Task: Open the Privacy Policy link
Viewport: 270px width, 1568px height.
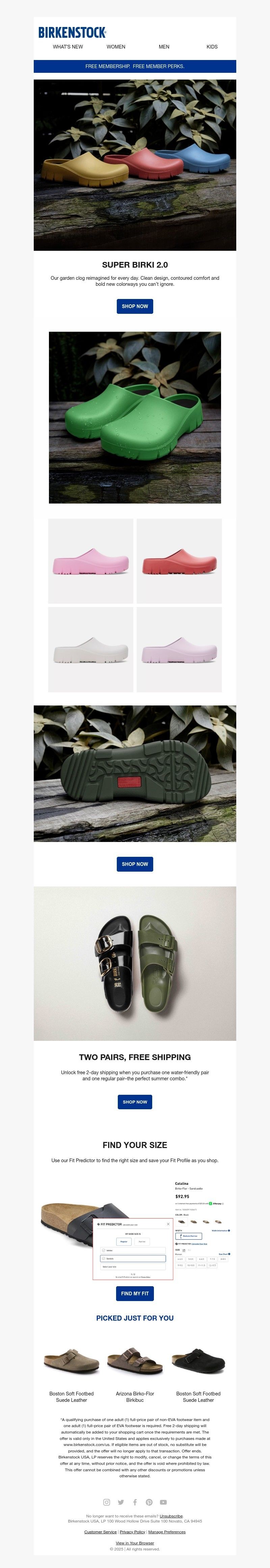Action: coord(132,1532)
